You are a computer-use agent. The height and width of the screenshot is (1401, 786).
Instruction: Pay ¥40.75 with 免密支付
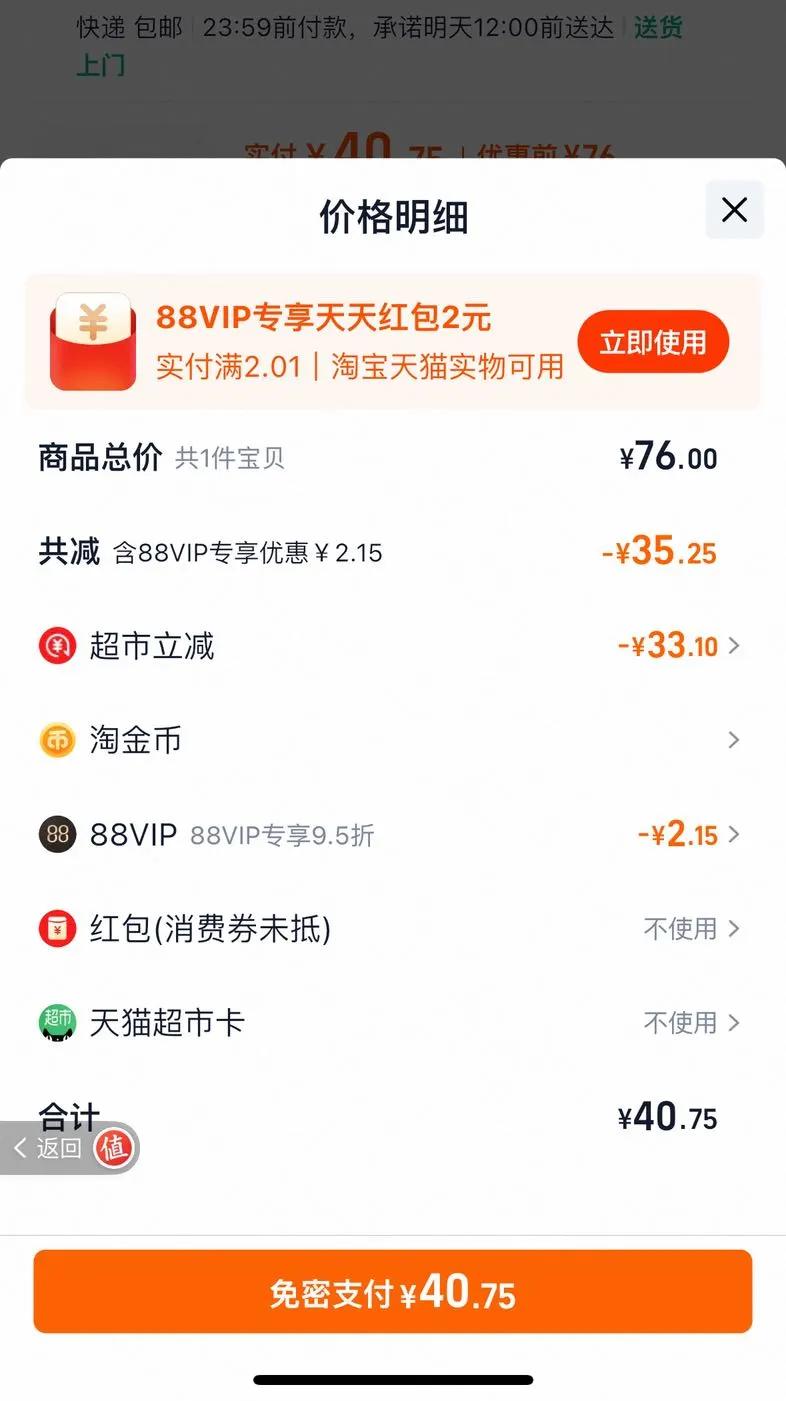coord(392,1292)
